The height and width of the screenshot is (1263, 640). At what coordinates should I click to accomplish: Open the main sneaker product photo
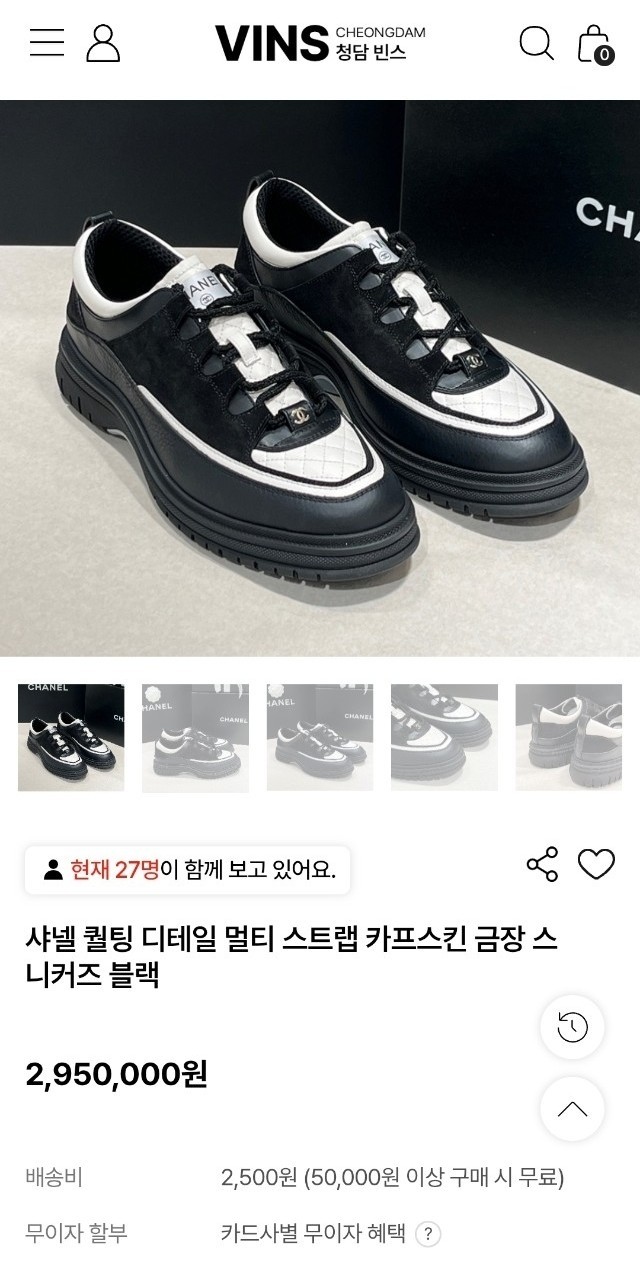pos(320,378)
